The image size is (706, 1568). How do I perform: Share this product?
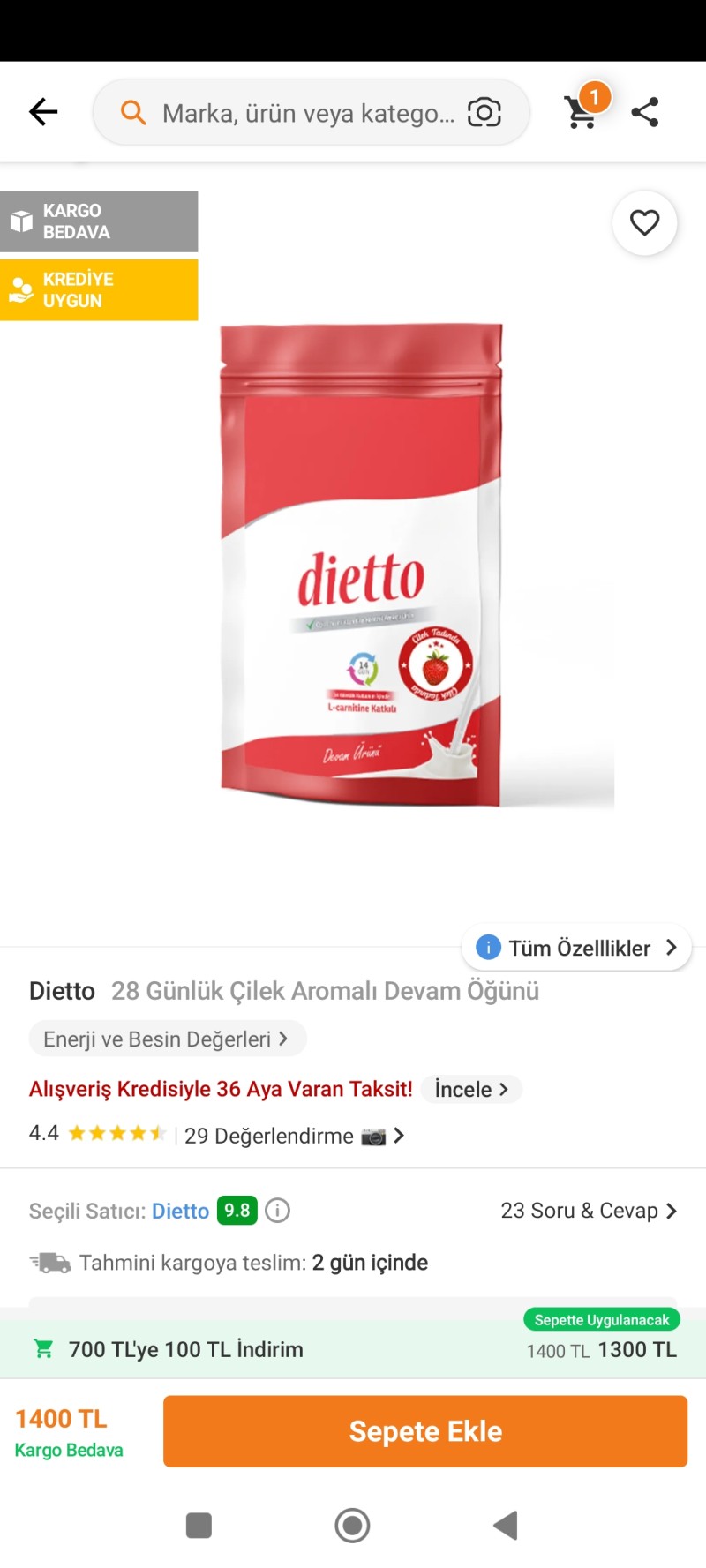(x=645, y=112)
